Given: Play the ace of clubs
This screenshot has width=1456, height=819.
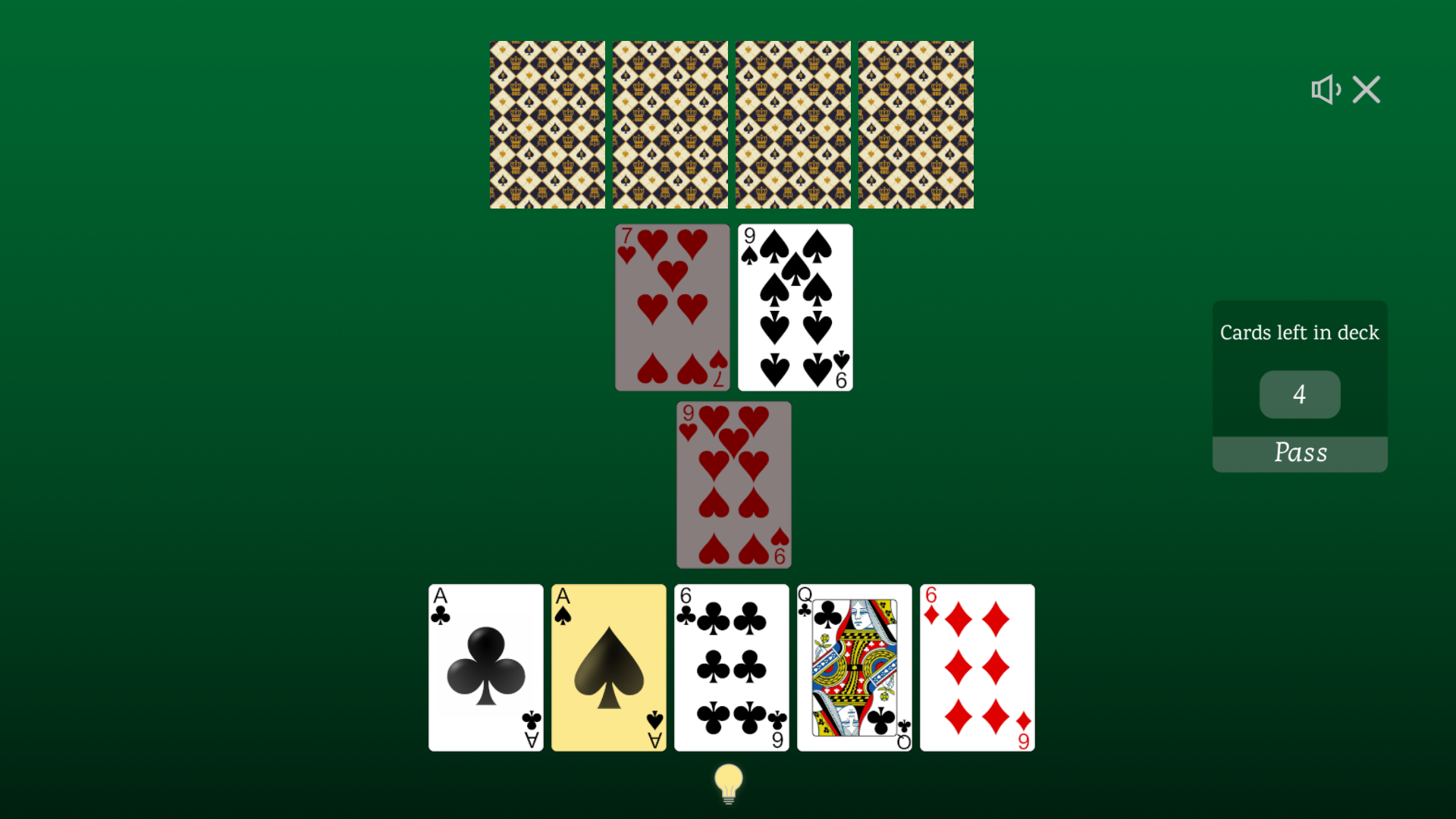Looking at the screenshot, I should [x=486, y=667].
